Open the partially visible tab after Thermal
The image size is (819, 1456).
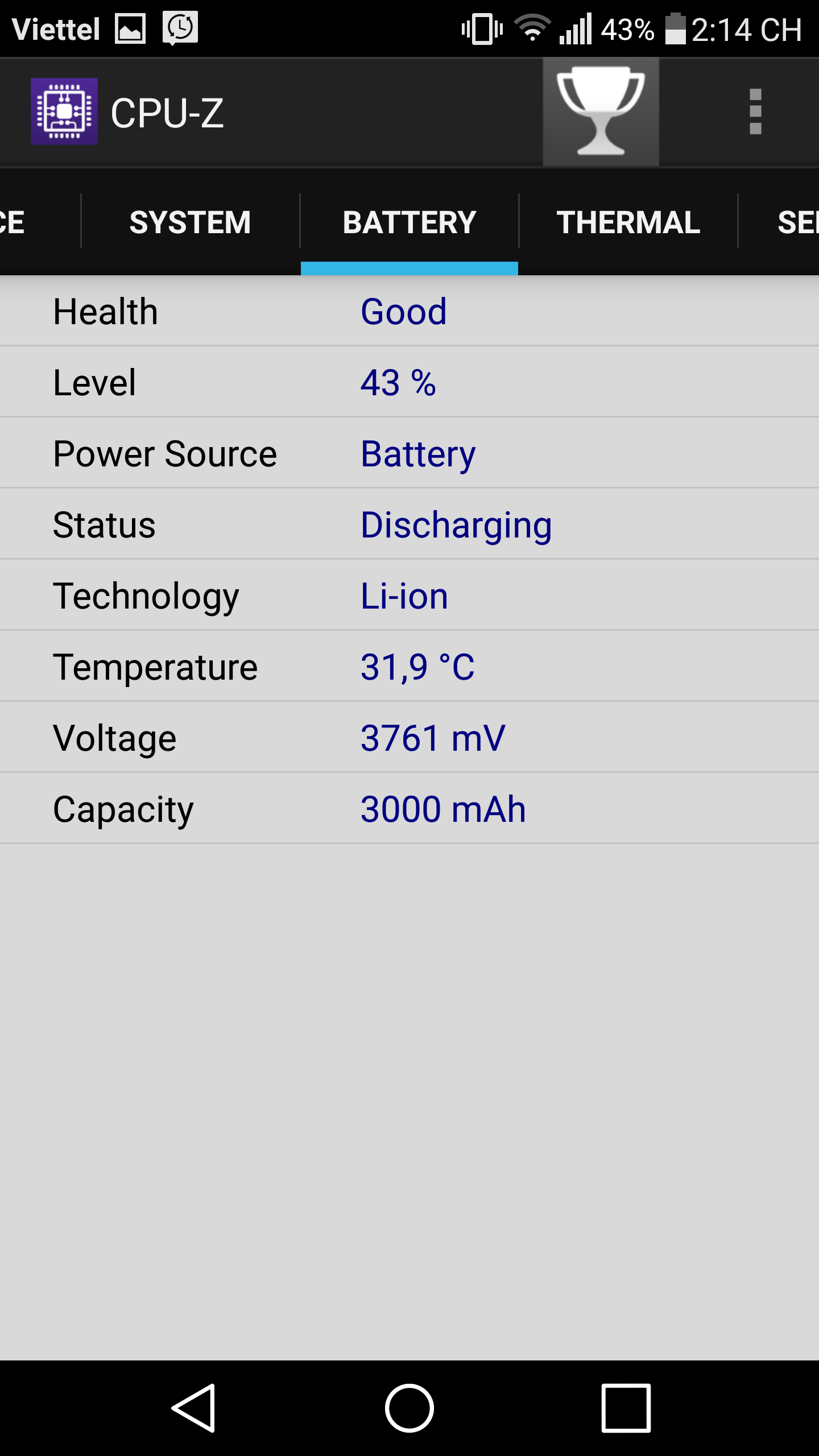click(779, 222)
